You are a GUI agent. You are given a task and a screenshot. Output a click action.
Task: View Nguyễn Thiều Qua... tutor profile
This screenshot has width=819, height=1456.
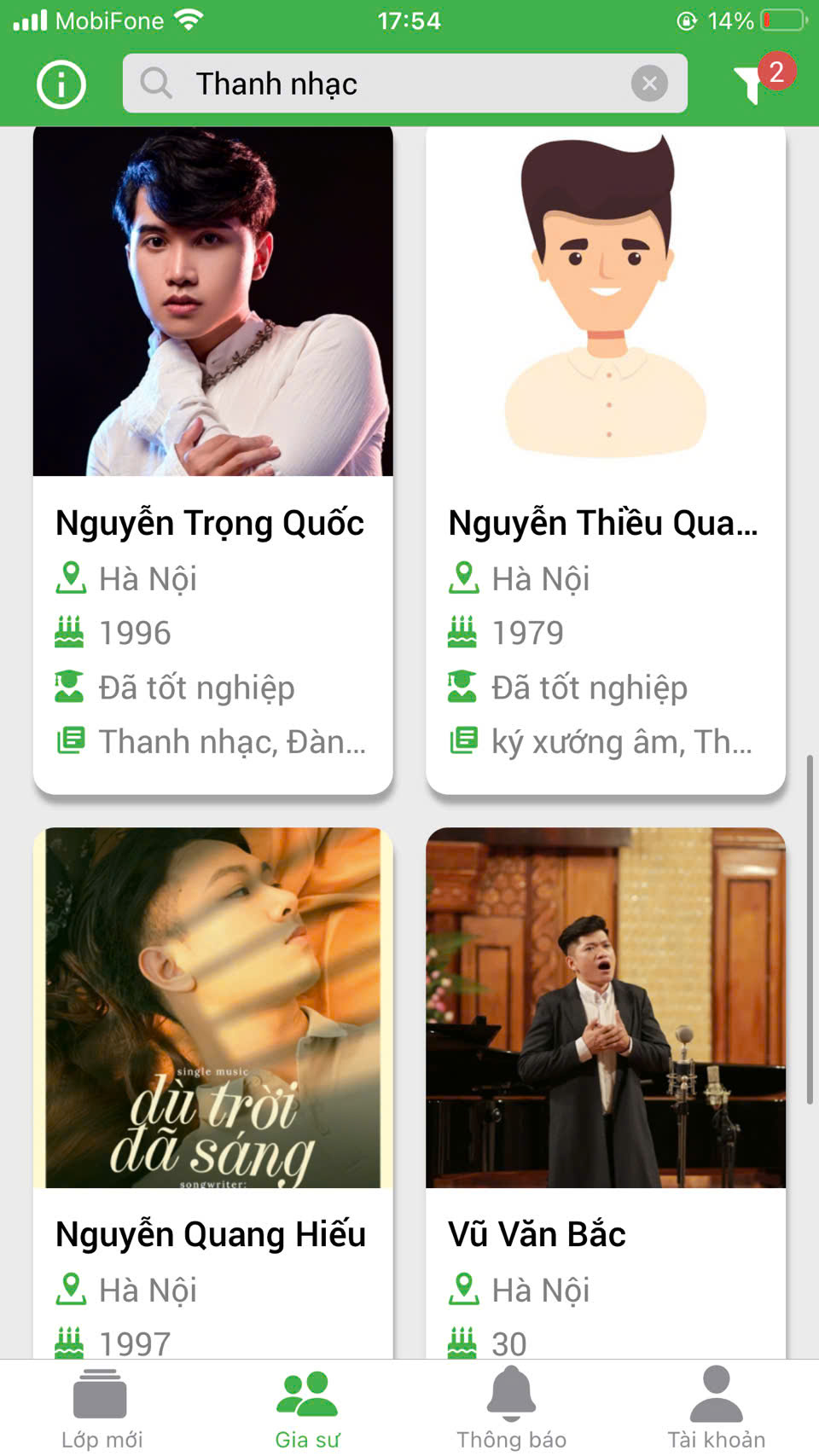605,461
